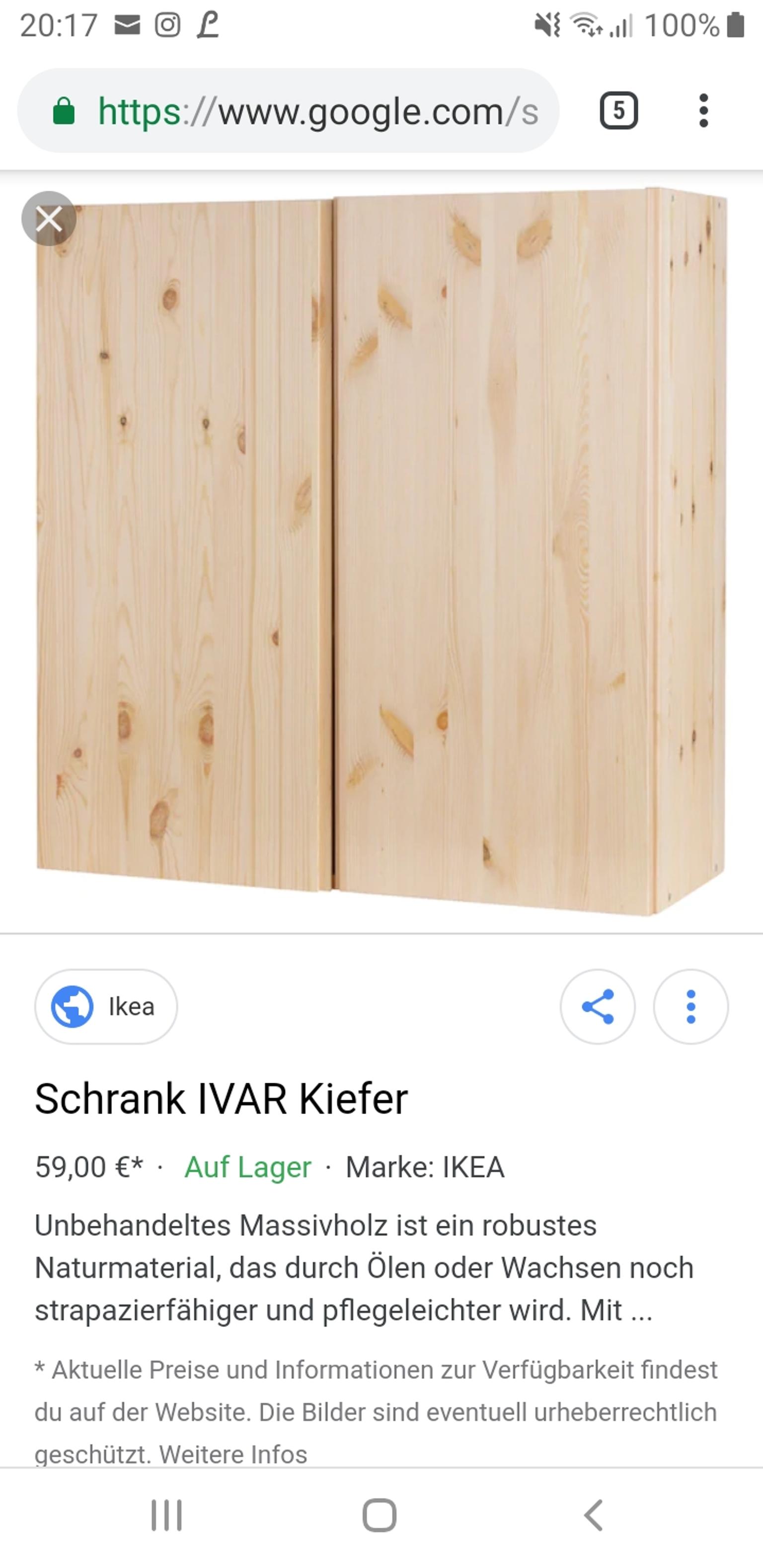Go back using the system back button
Screen dimensions: 763x1568
click(x=594, y=1515)
